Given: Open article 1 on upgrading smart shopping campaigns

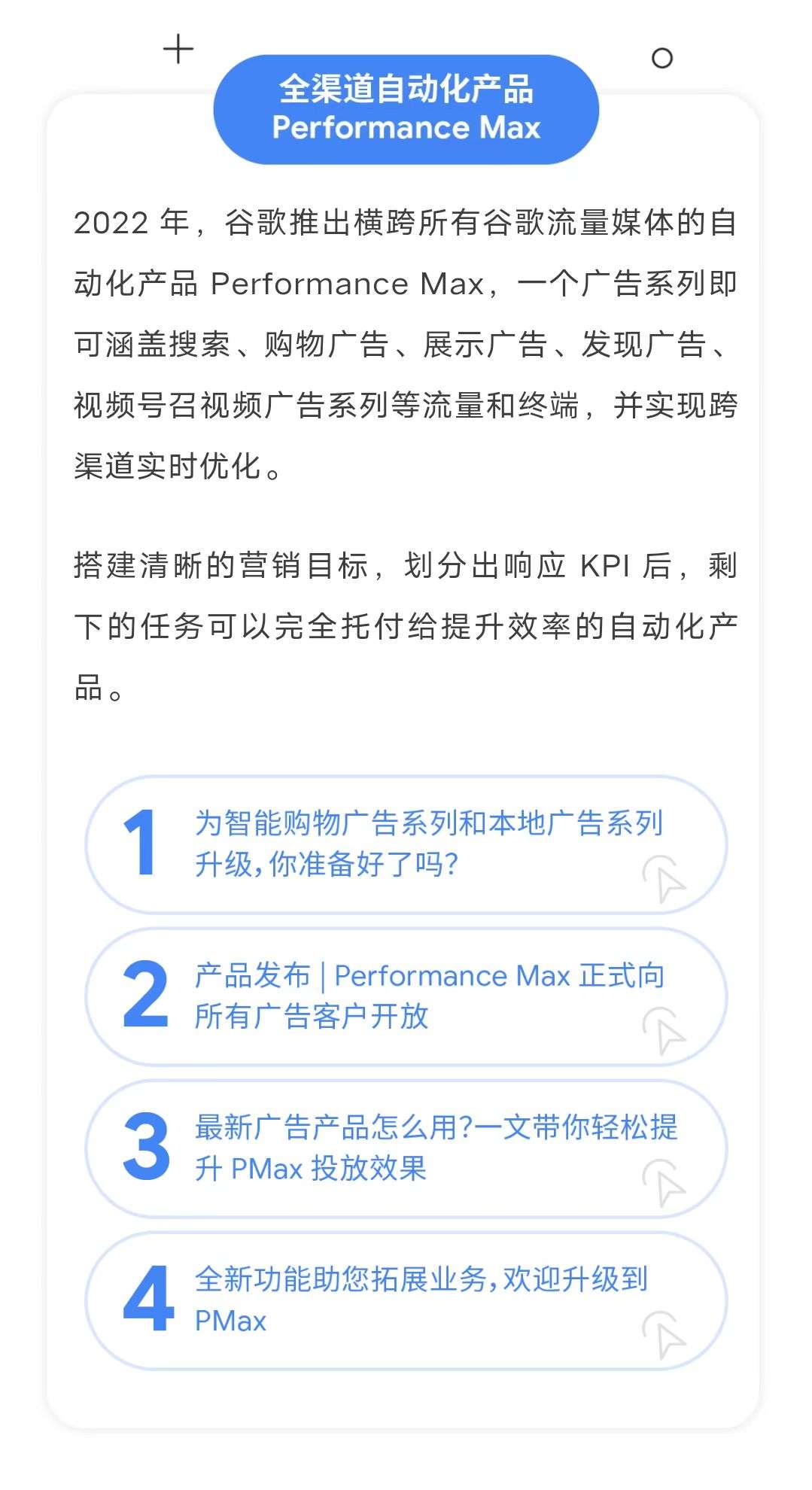Looking at the screenshot, I should pos(406,844).
